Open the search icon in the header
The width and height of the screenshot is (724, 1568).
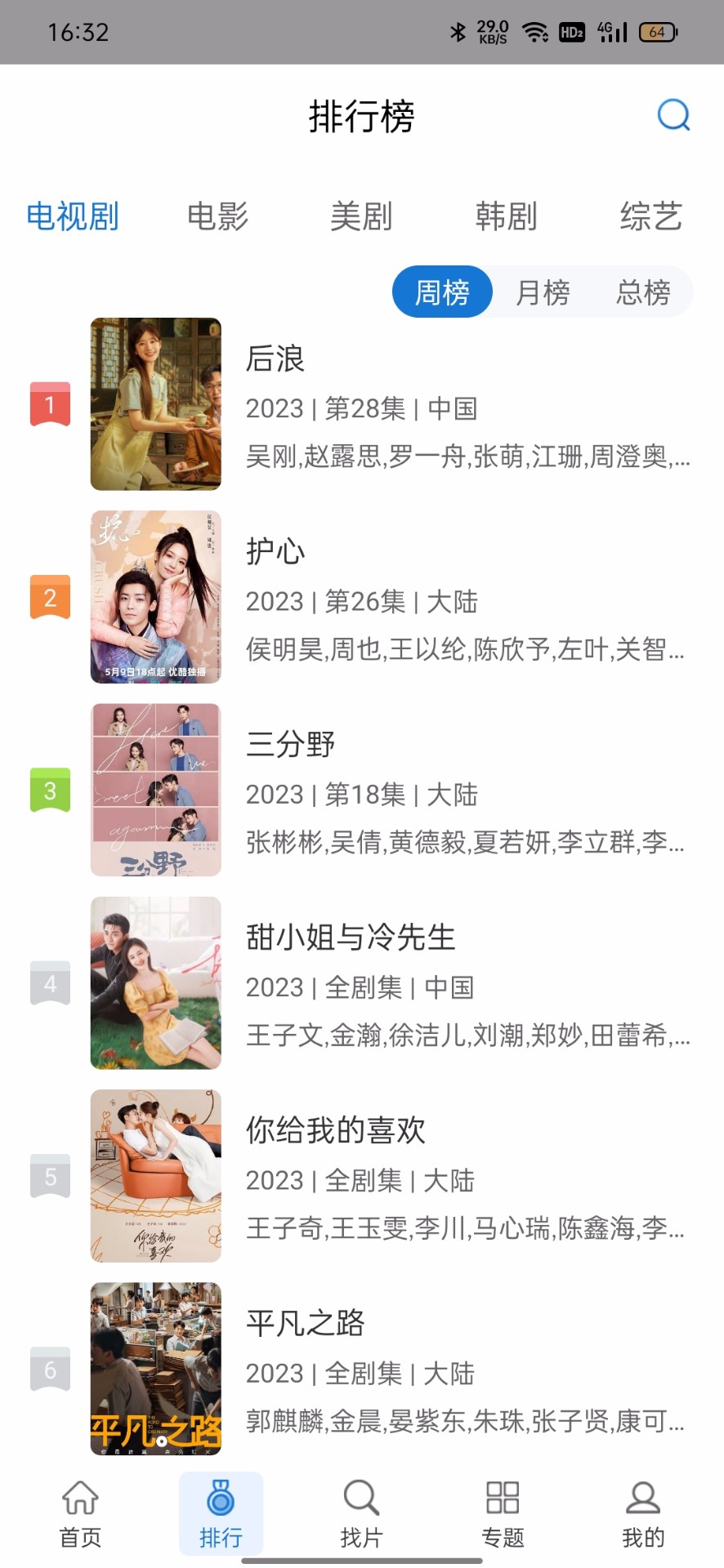673,115
